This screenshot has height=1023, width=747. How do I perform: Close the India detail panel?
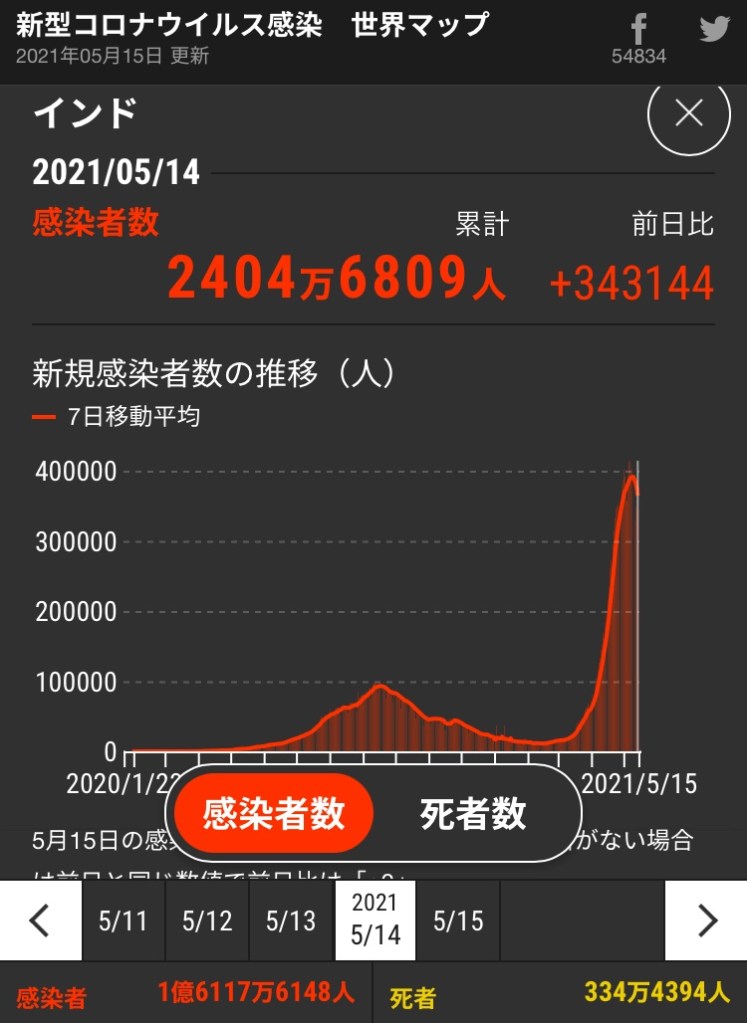(689, 113)
